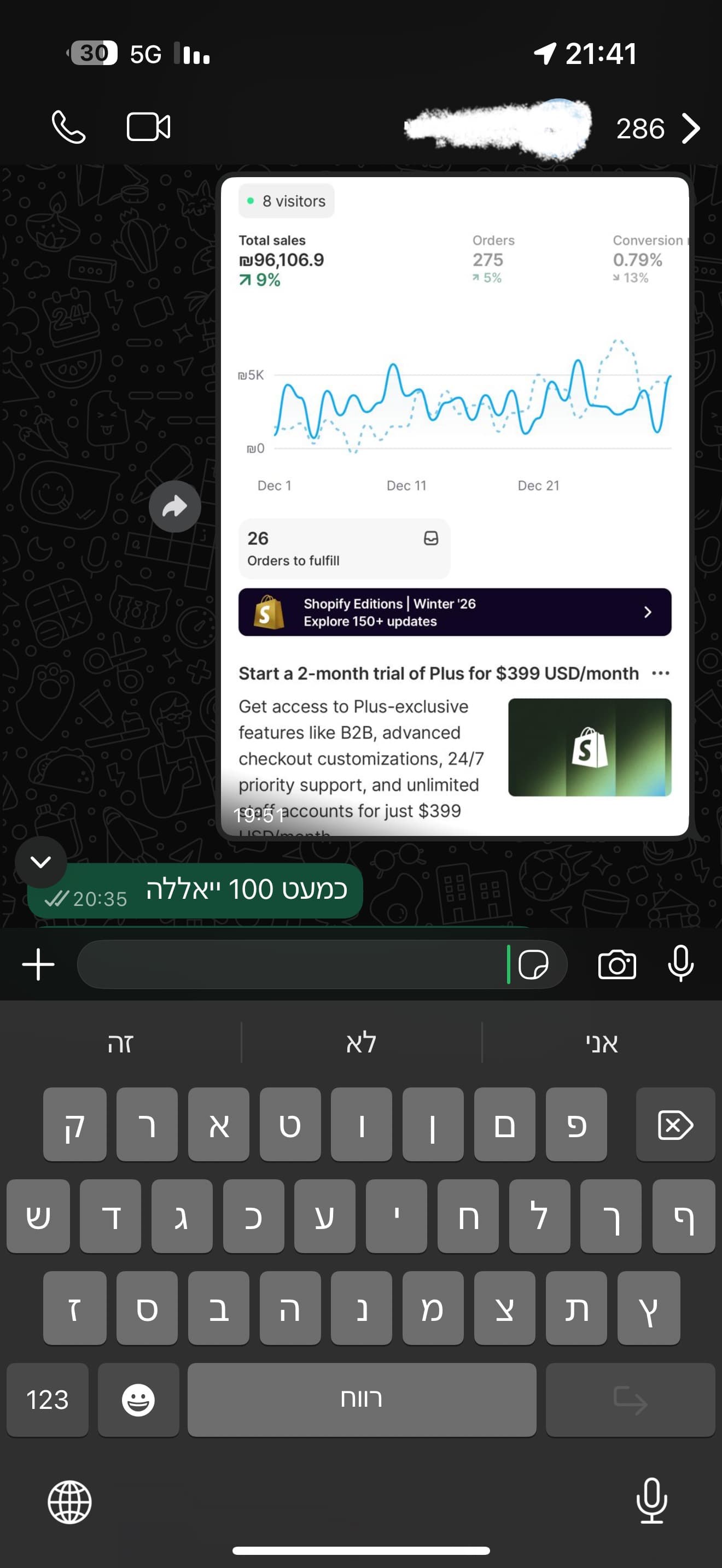Start a voice call
This screenshot has width=722, height=1568.
click(x=68, y=127)
